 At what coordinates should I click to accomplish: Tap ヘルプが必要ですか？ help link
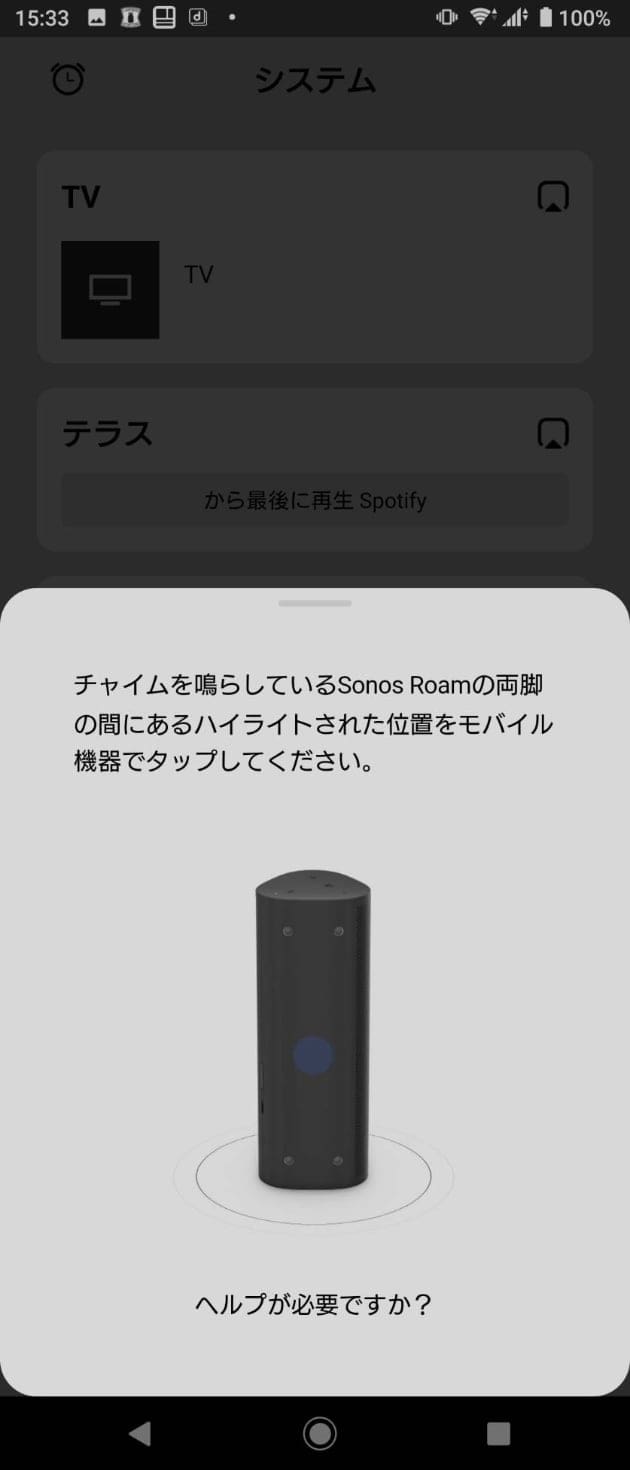314,1304
